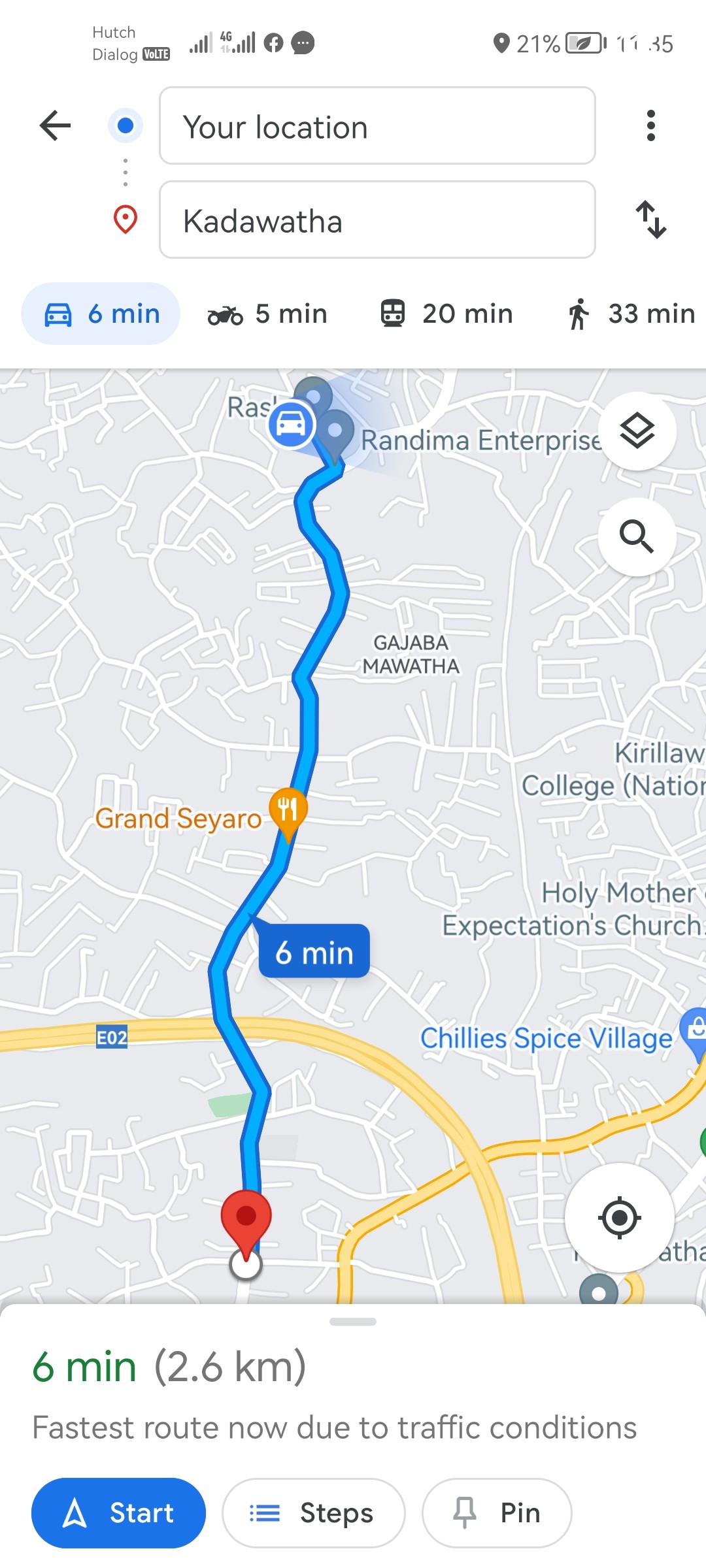Start navigation to Kadawatha

click(118, 1513)
